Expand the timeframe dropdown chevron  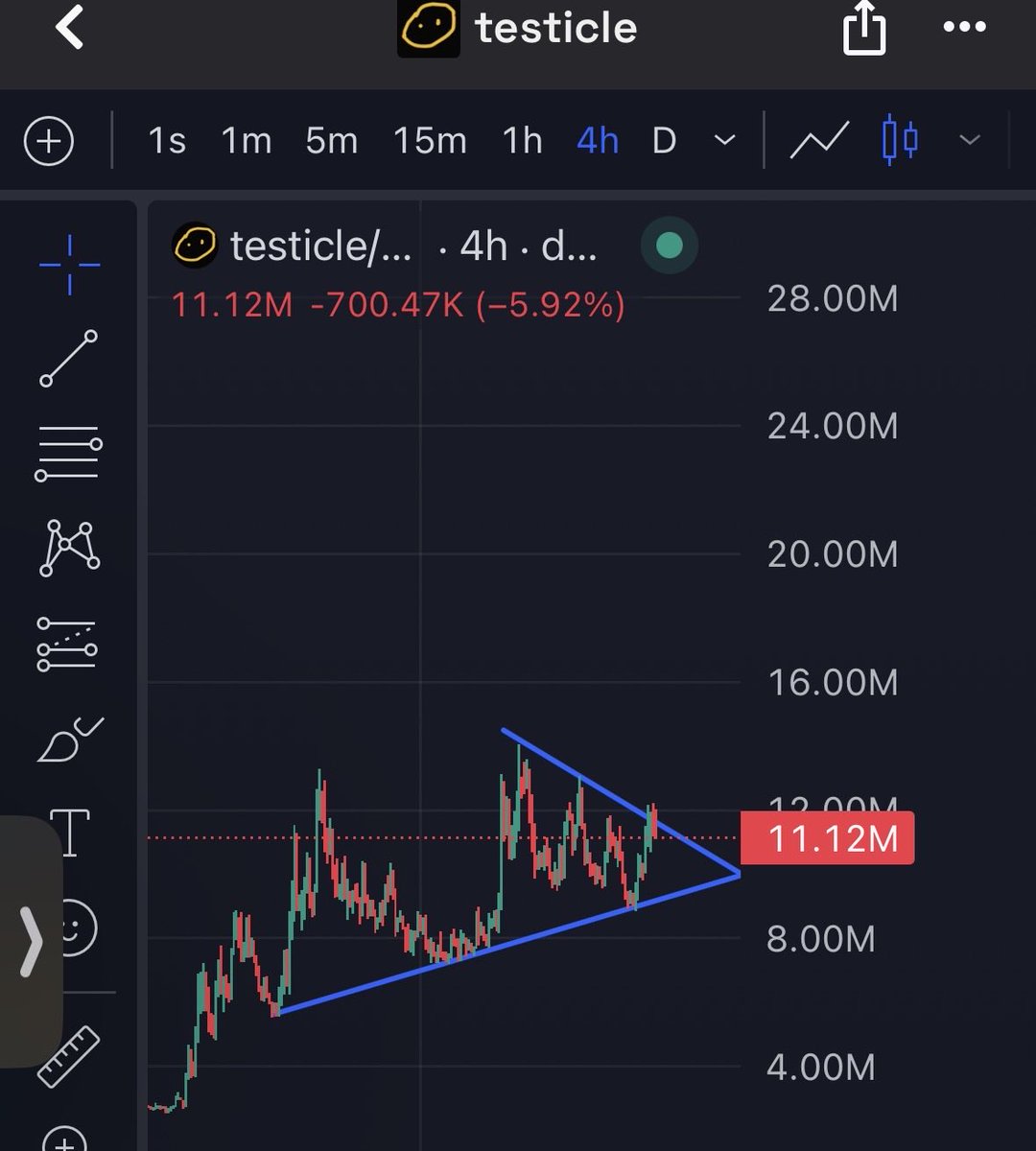[725, 142]
